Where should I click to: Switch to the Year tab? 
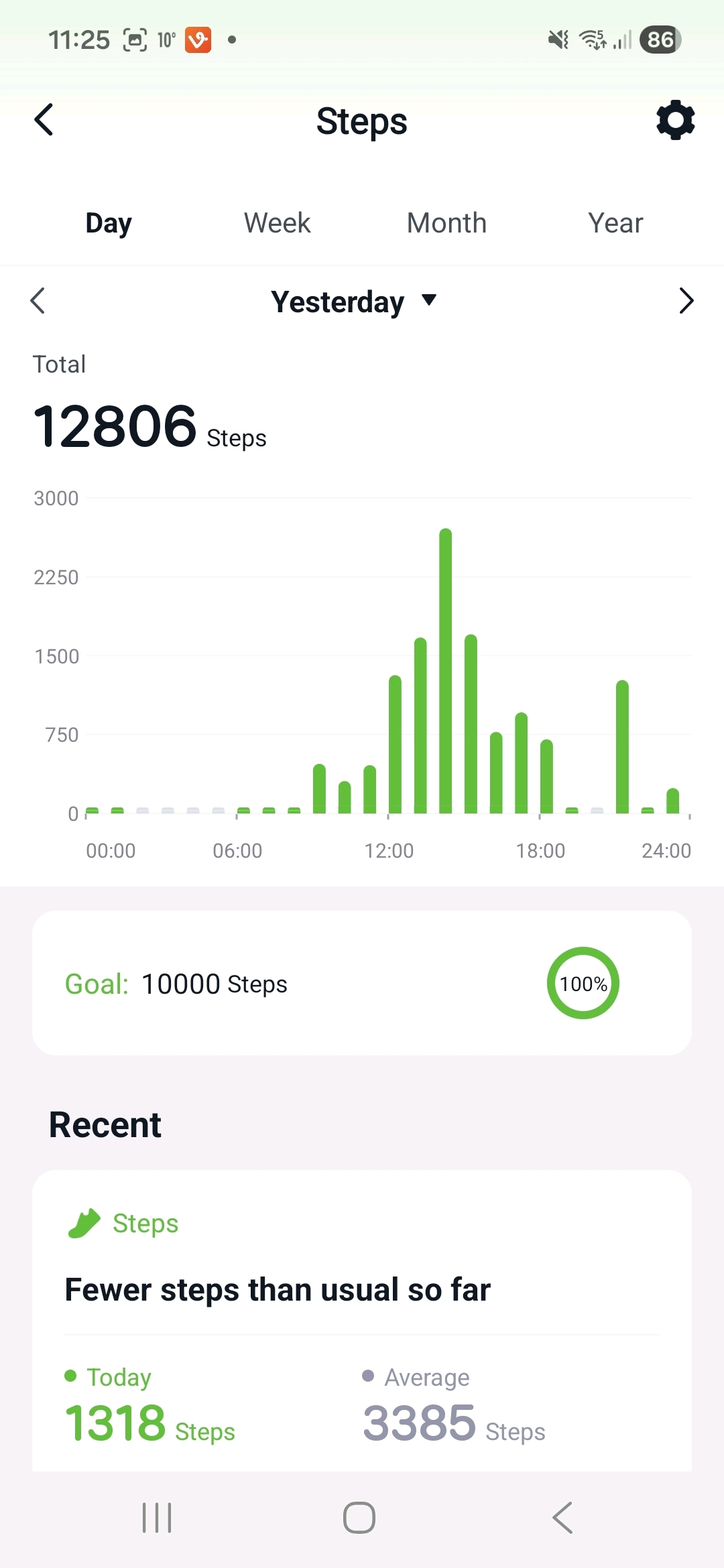point(615,223)
